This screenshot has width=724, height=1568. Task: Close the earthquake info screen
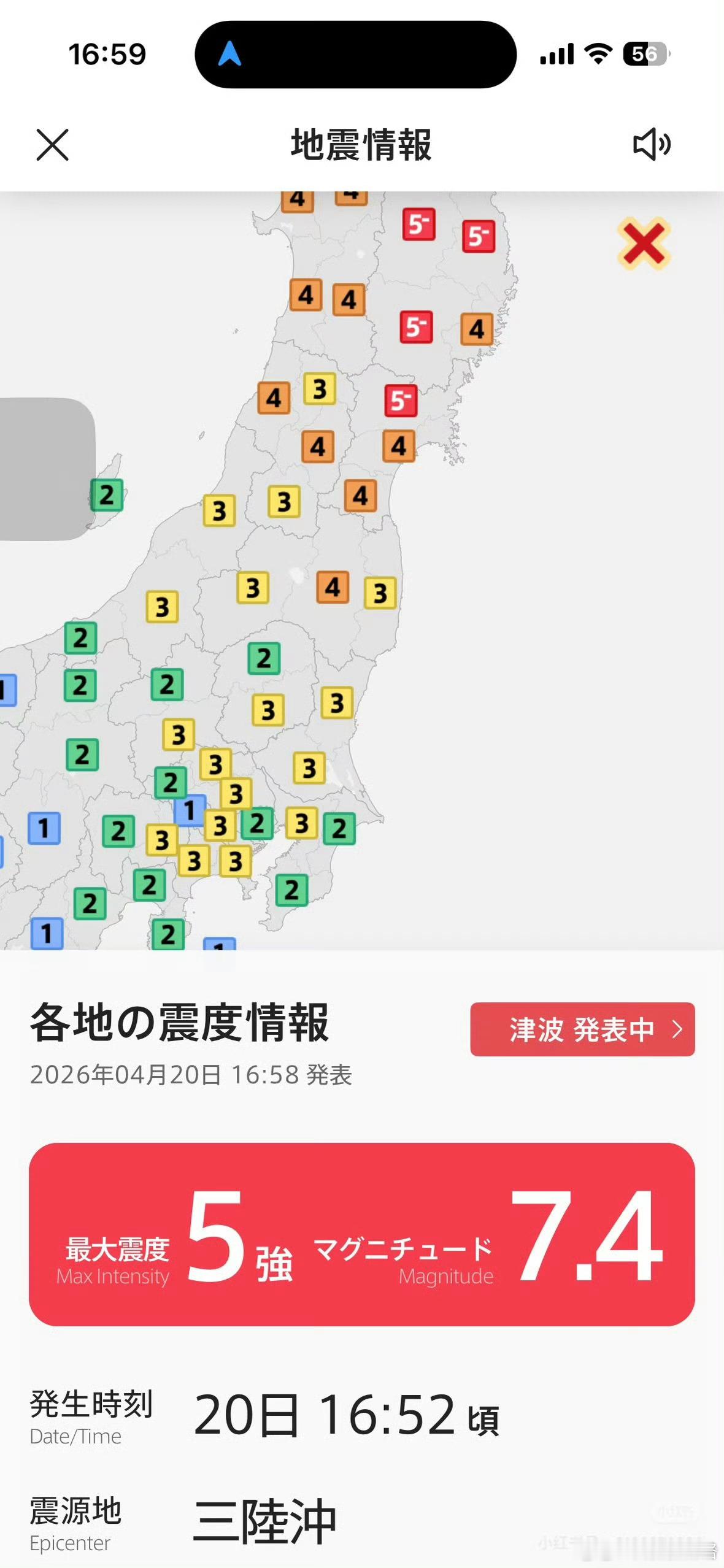(x=52, y=145)
